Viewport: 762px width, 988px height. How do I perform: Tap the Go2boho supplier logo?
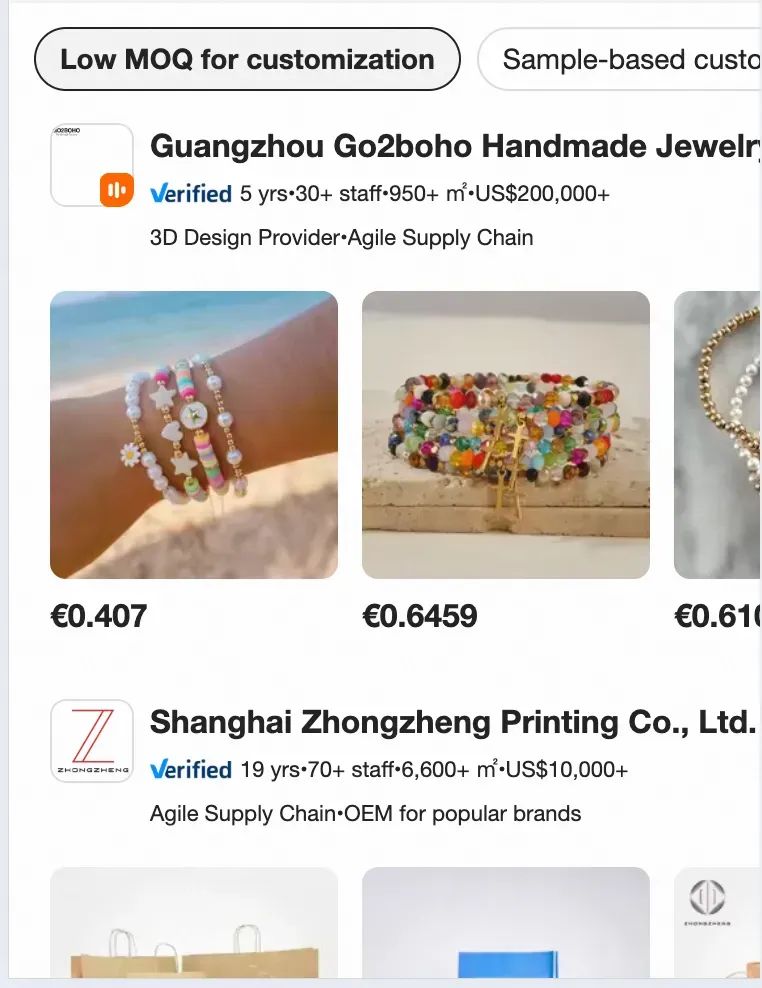(91, 165)
